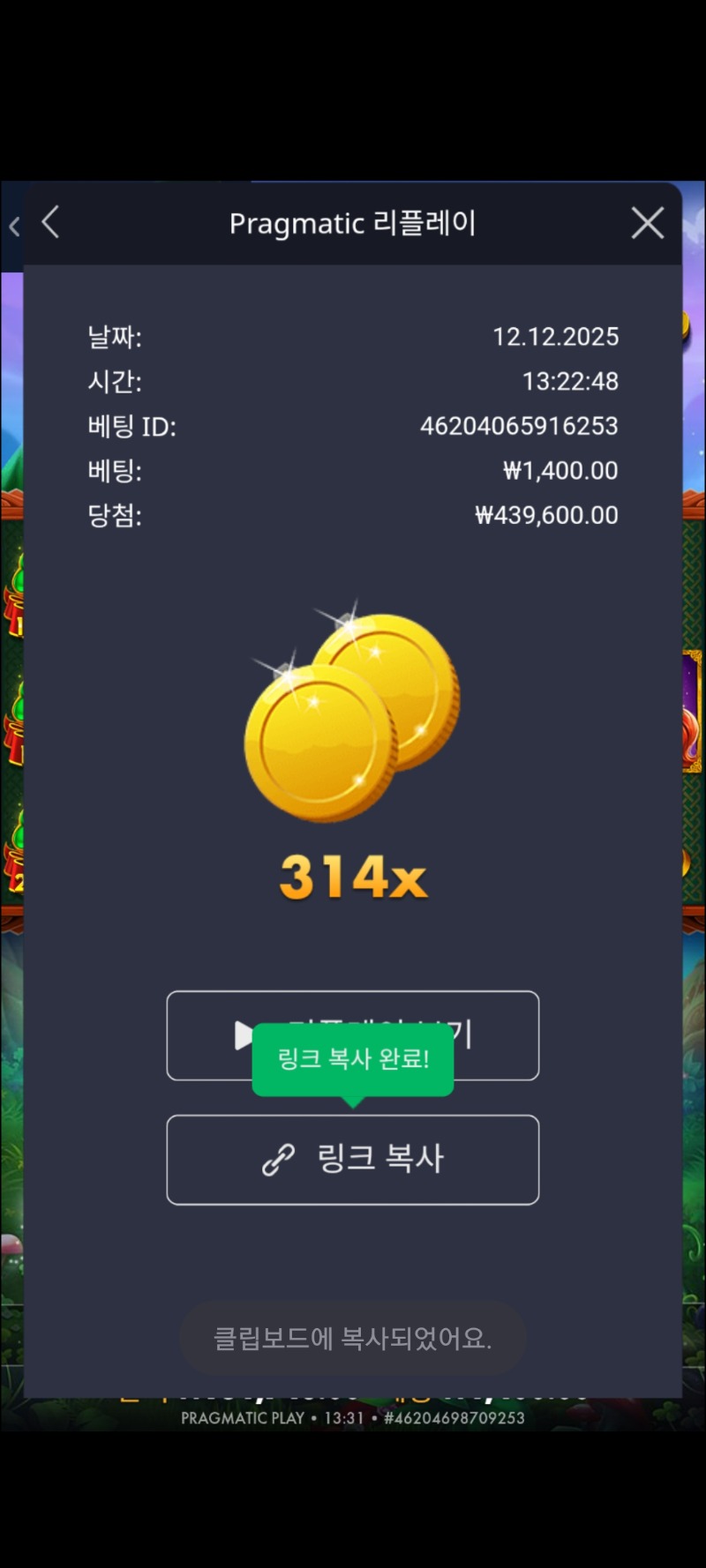Click the 당첨 winnings row showing ₩439,600.00
Screen dimensions: 706x1568
(353, 515)
